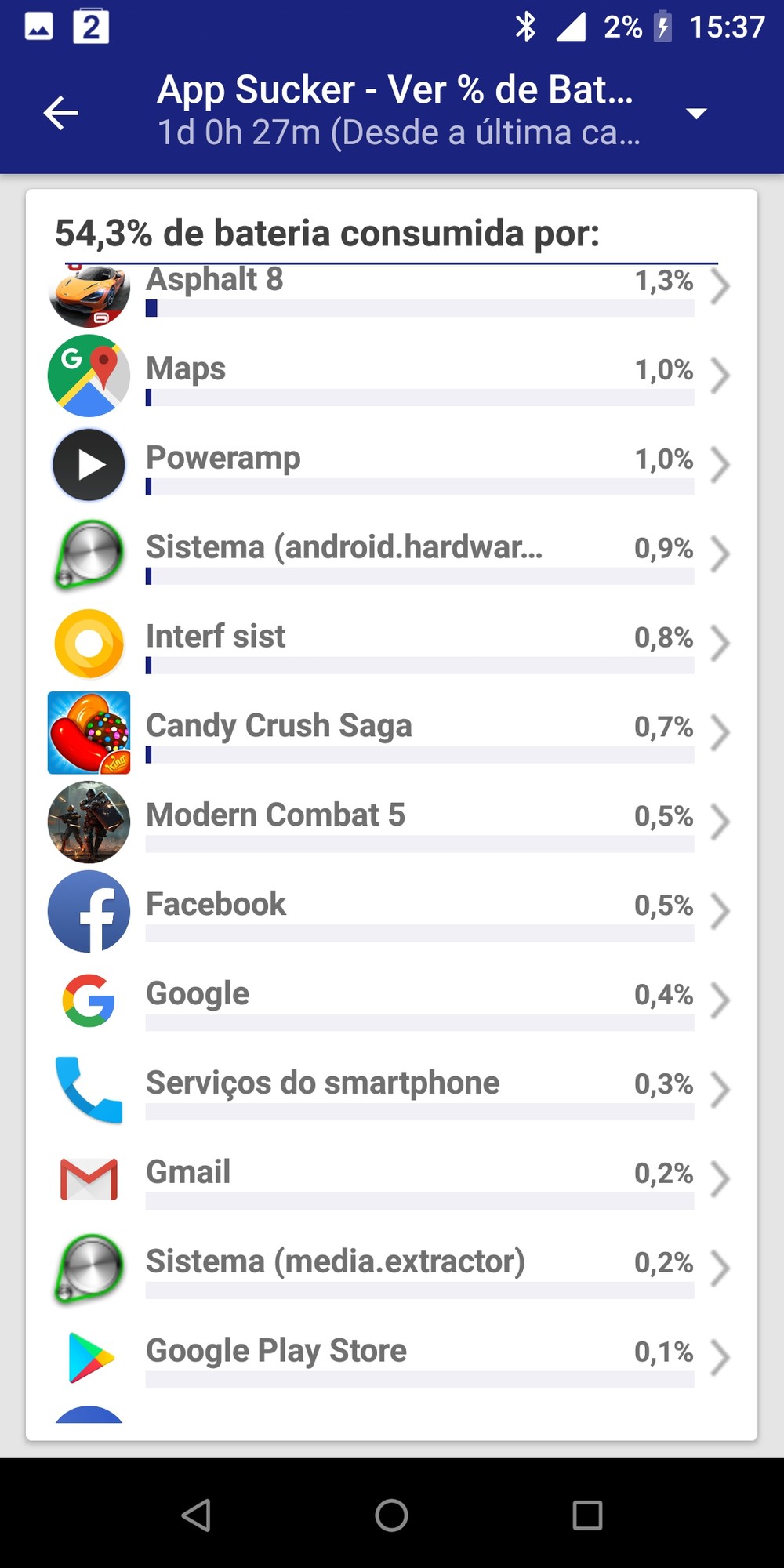The width and height of the screenshot is (784, 1568).
Task: Tap the Google 0,4% row
Action: coord(391,1001)
